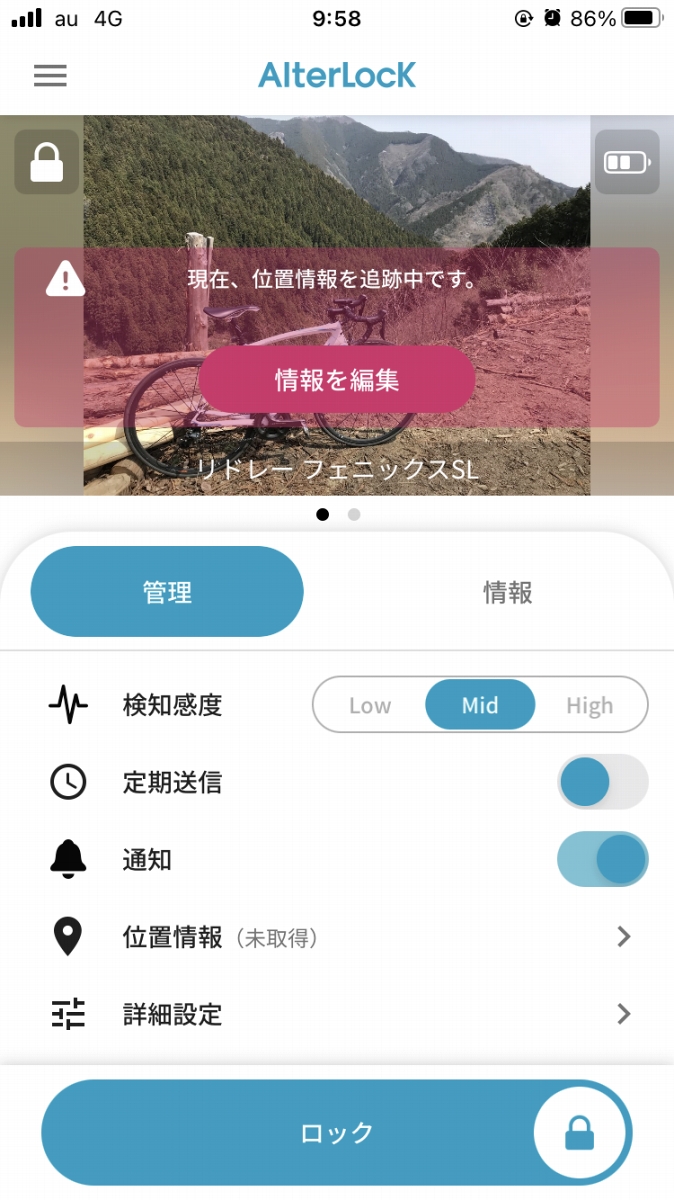The image size is (674, 1200).
Task: Toggle the 定期送信 switch
Action: coord(602,782)
